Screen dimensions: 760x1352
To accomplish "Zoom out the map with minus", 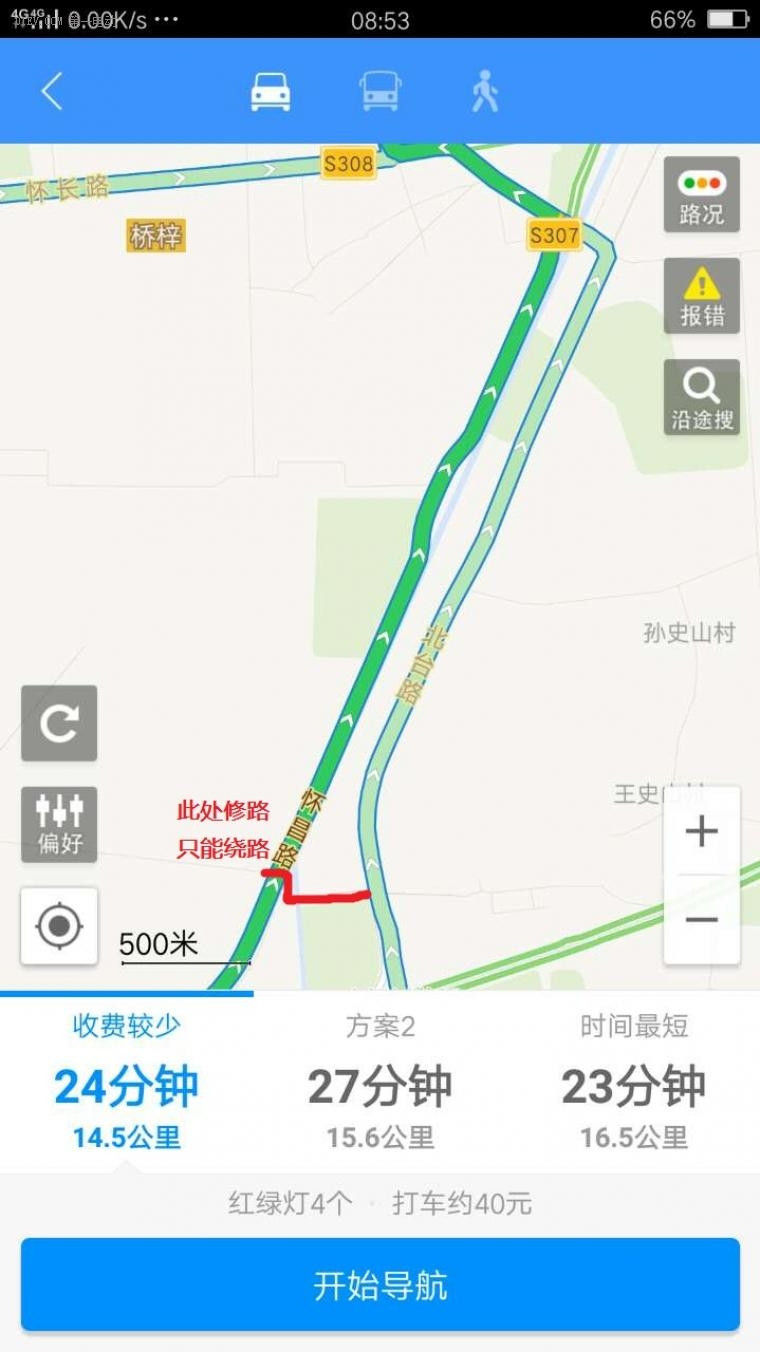I will (702, 920).
